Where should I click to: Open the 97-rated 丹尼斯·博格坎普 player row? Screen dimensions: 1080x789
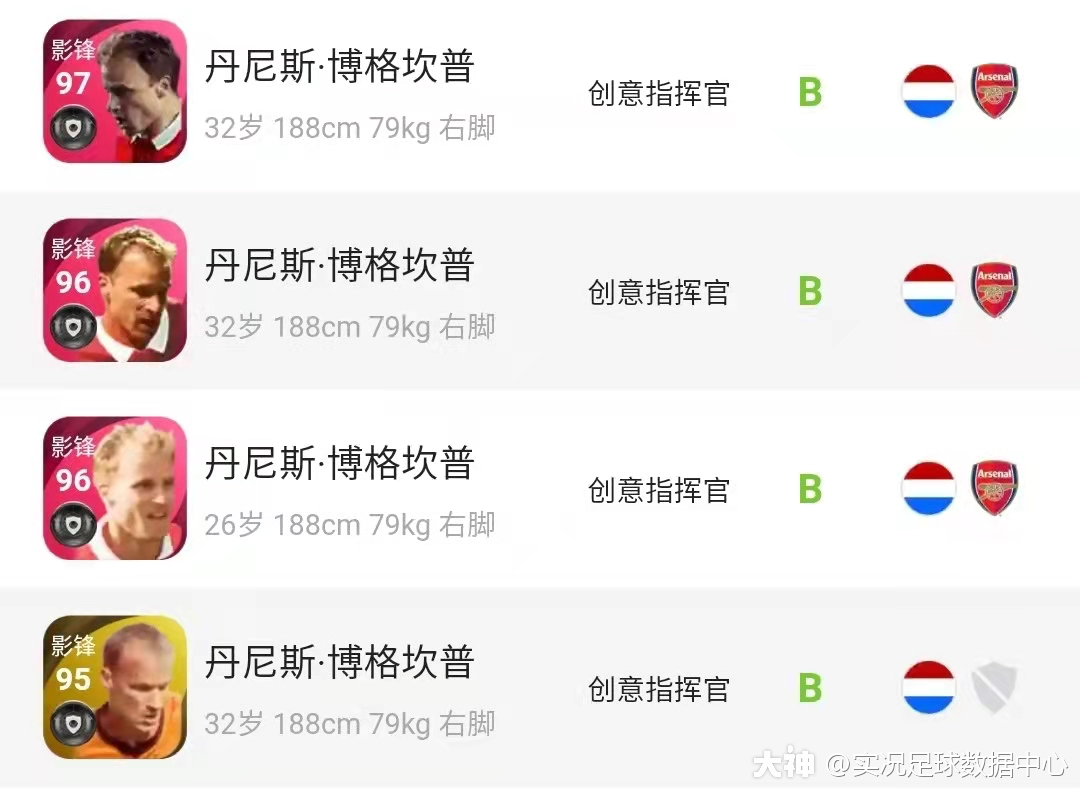coord(340,92)
